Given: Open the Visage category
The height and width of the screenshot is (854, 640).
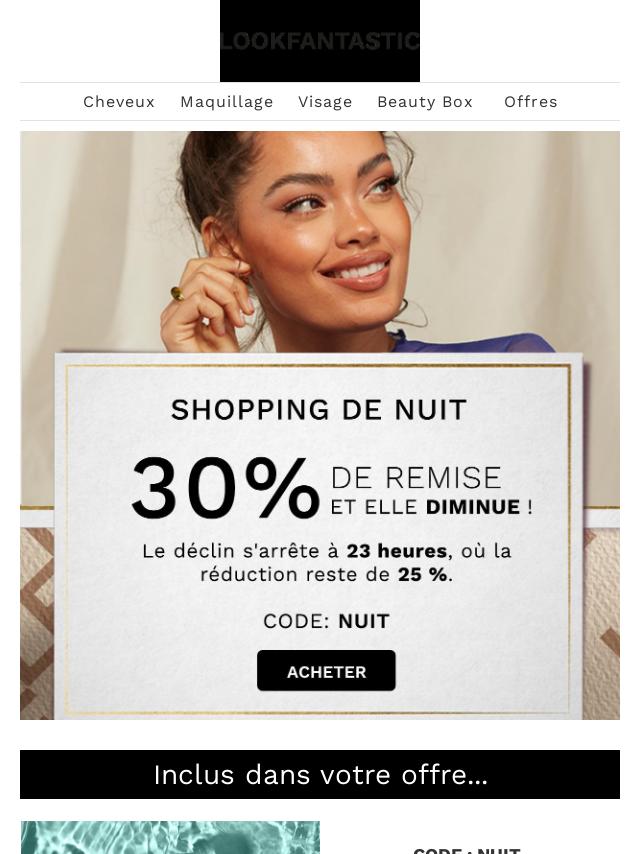Looking at the screenshot, I should 325,102.
